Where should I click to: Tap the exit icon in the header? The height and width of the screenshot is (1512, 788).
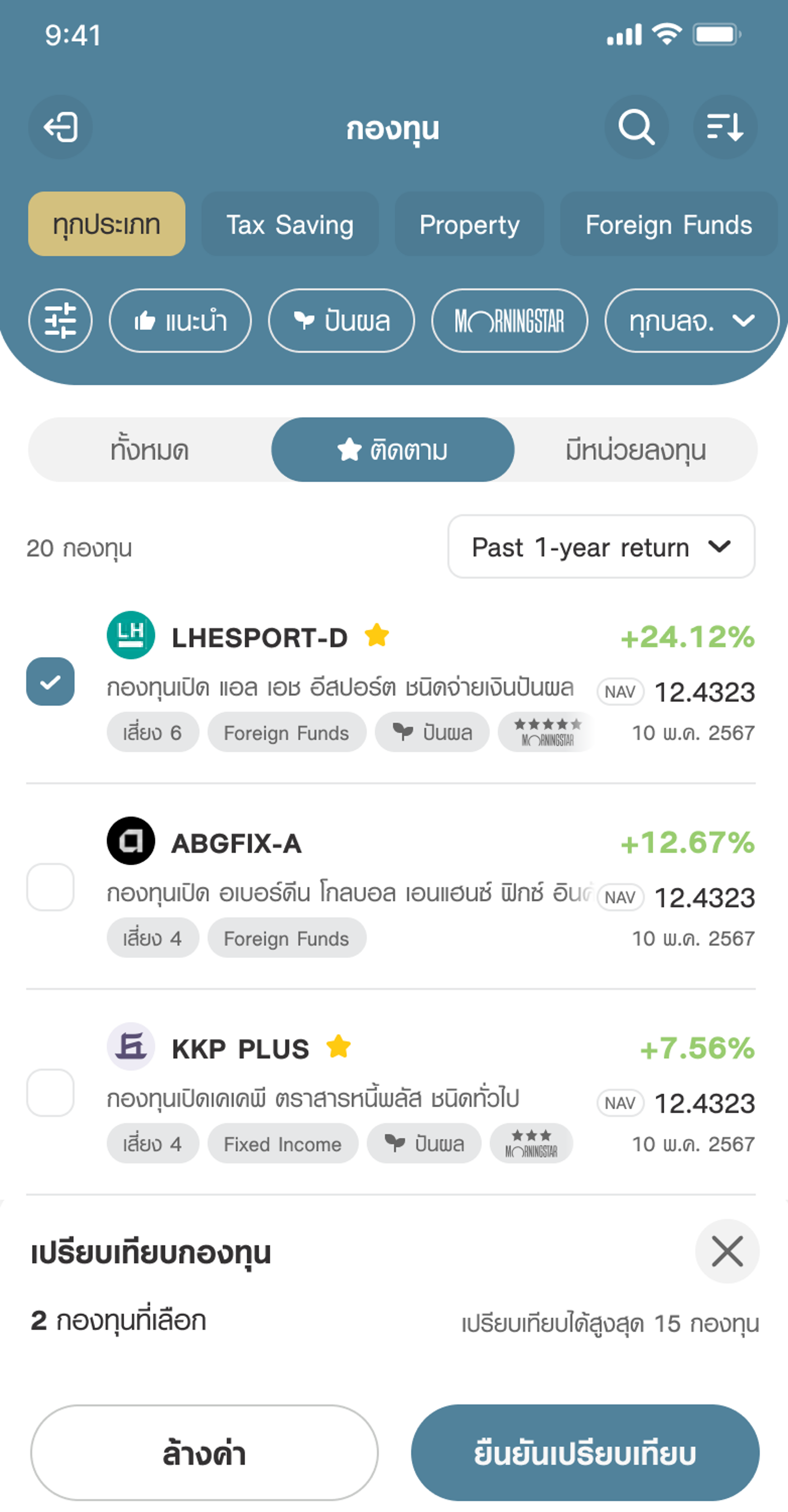coord(60,127)
